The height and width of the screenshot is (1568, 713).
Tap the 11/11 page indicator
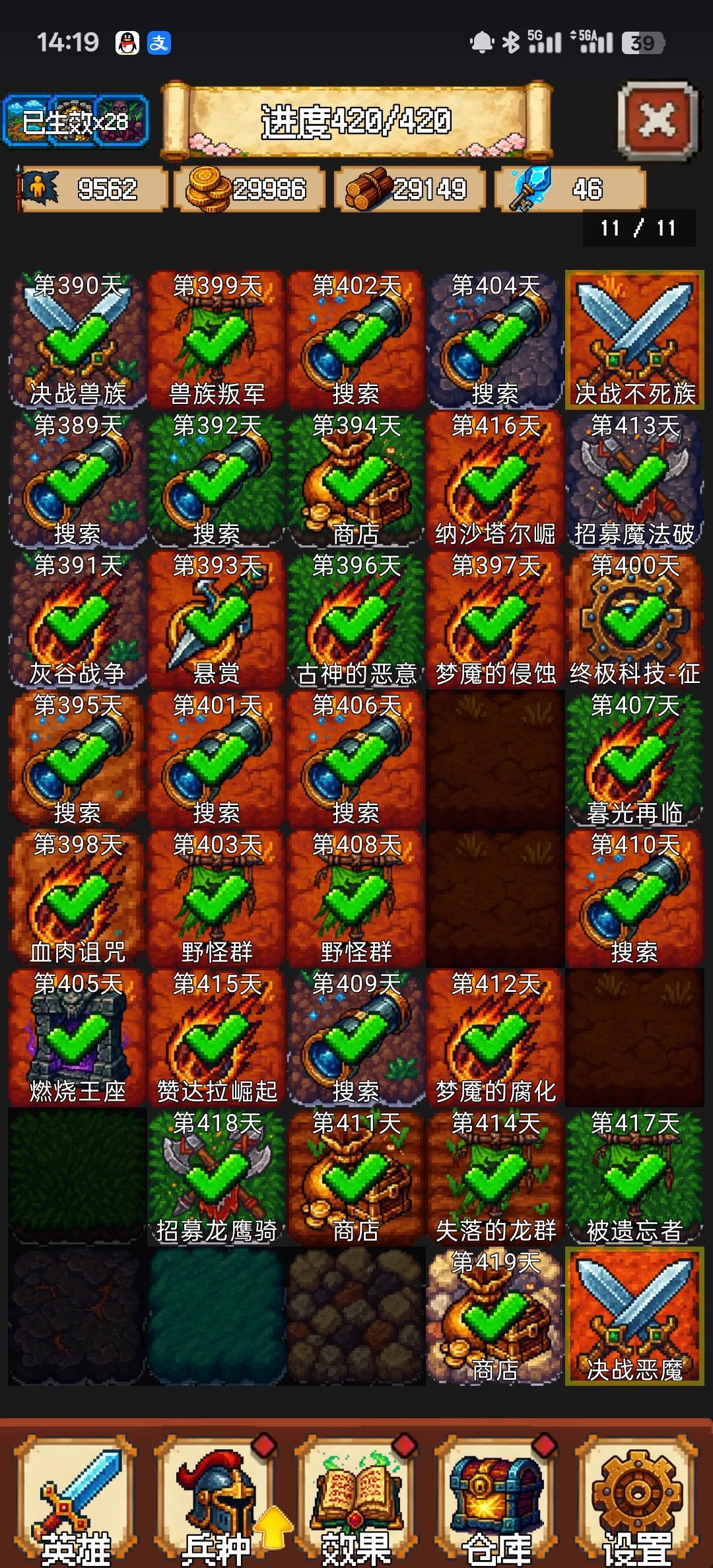click(x=638, y=230)
